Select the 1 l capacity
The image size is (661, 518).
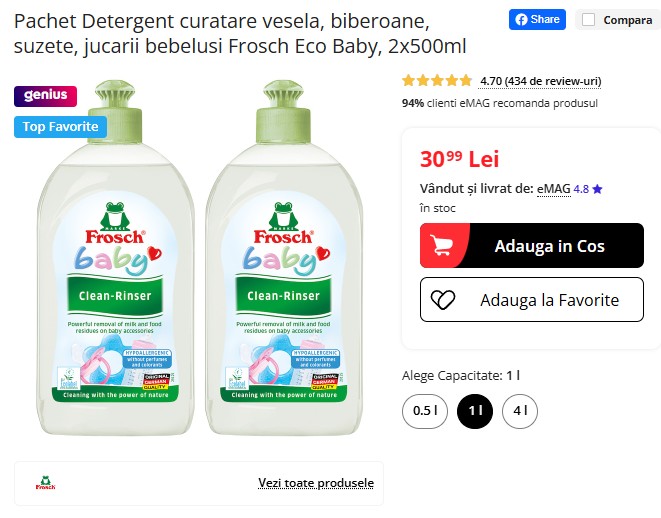[474, 411]
